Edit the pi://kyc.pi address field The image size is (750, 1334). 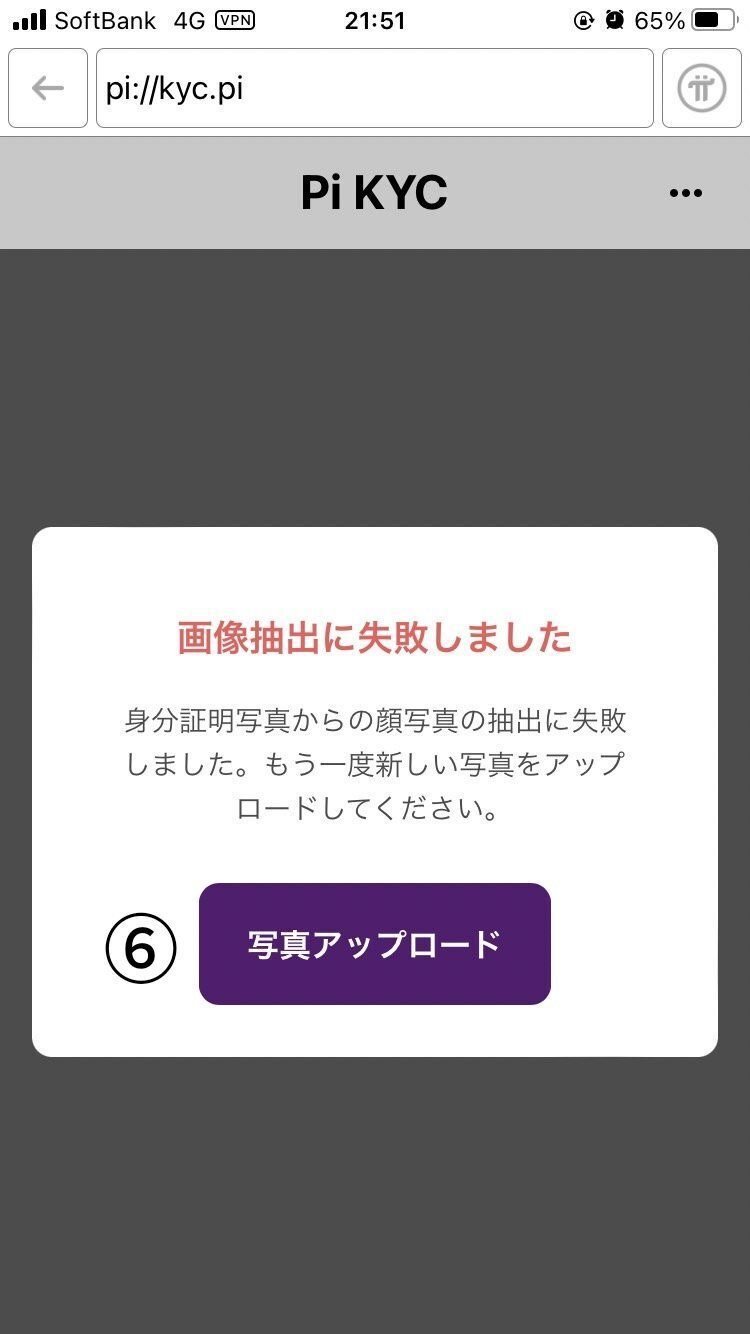[374, 89]
